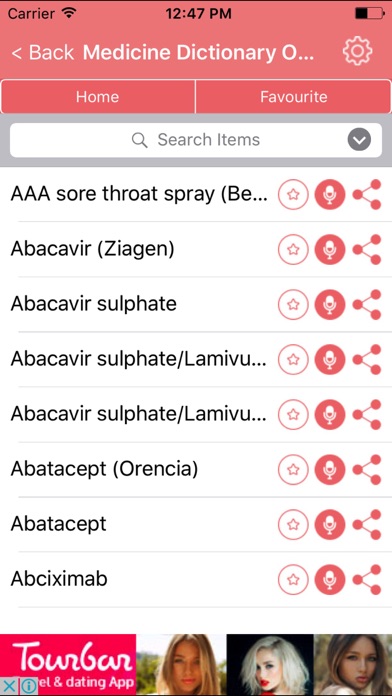Select the Home tab
This screenshot has height=696, width=392.
[x=98, y=96]
